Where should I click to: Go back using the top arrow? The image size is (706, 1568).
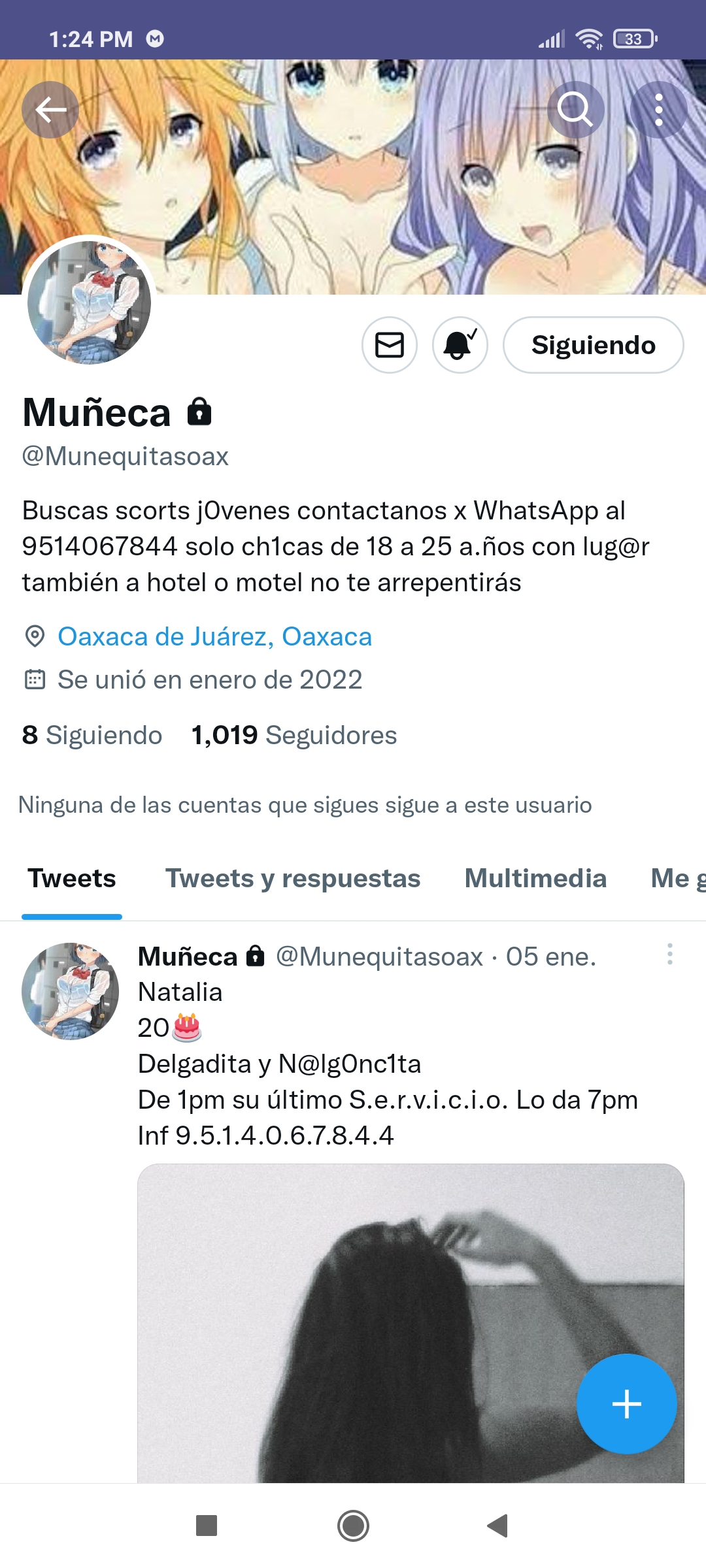(x=50, y=110)
